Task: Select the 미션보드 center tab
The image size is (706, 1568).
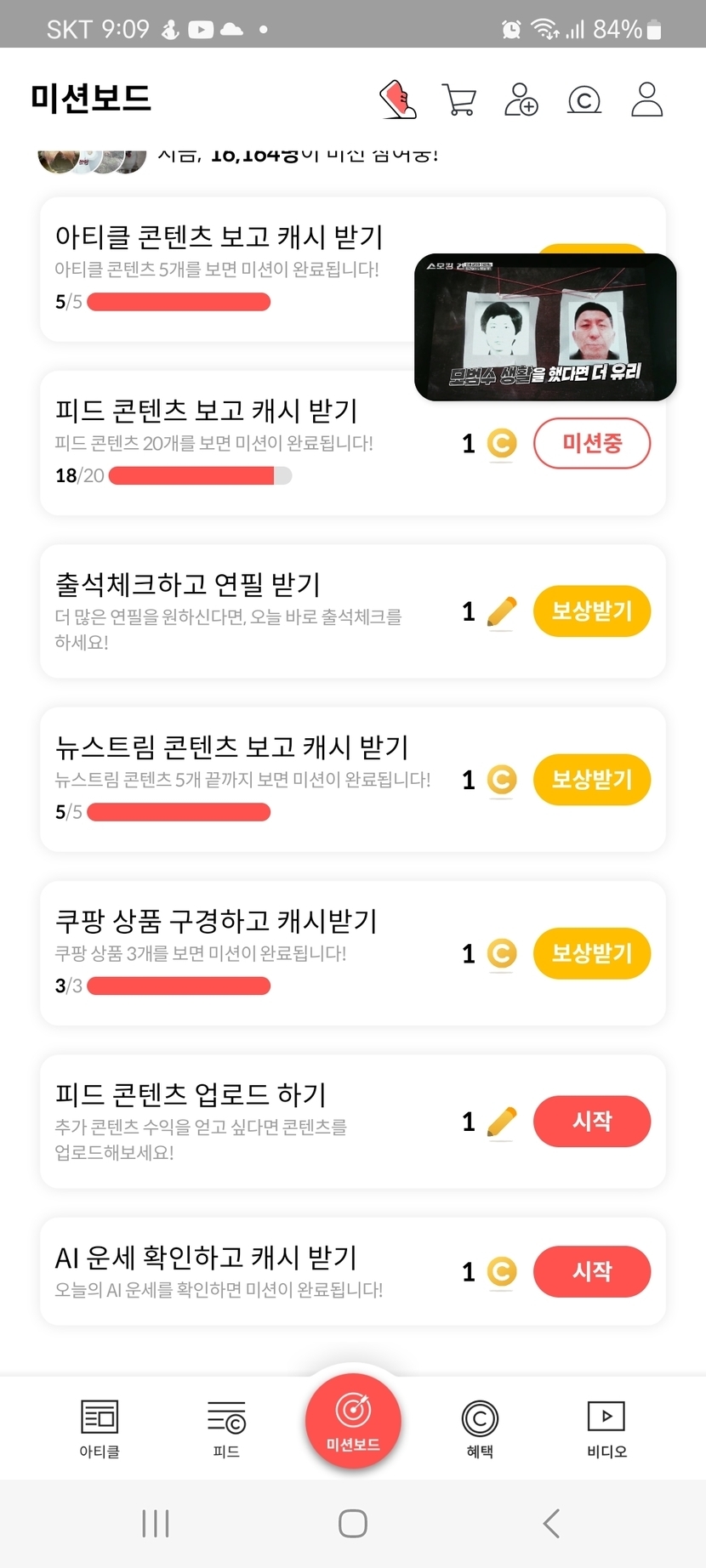Action: point(353,1421)
